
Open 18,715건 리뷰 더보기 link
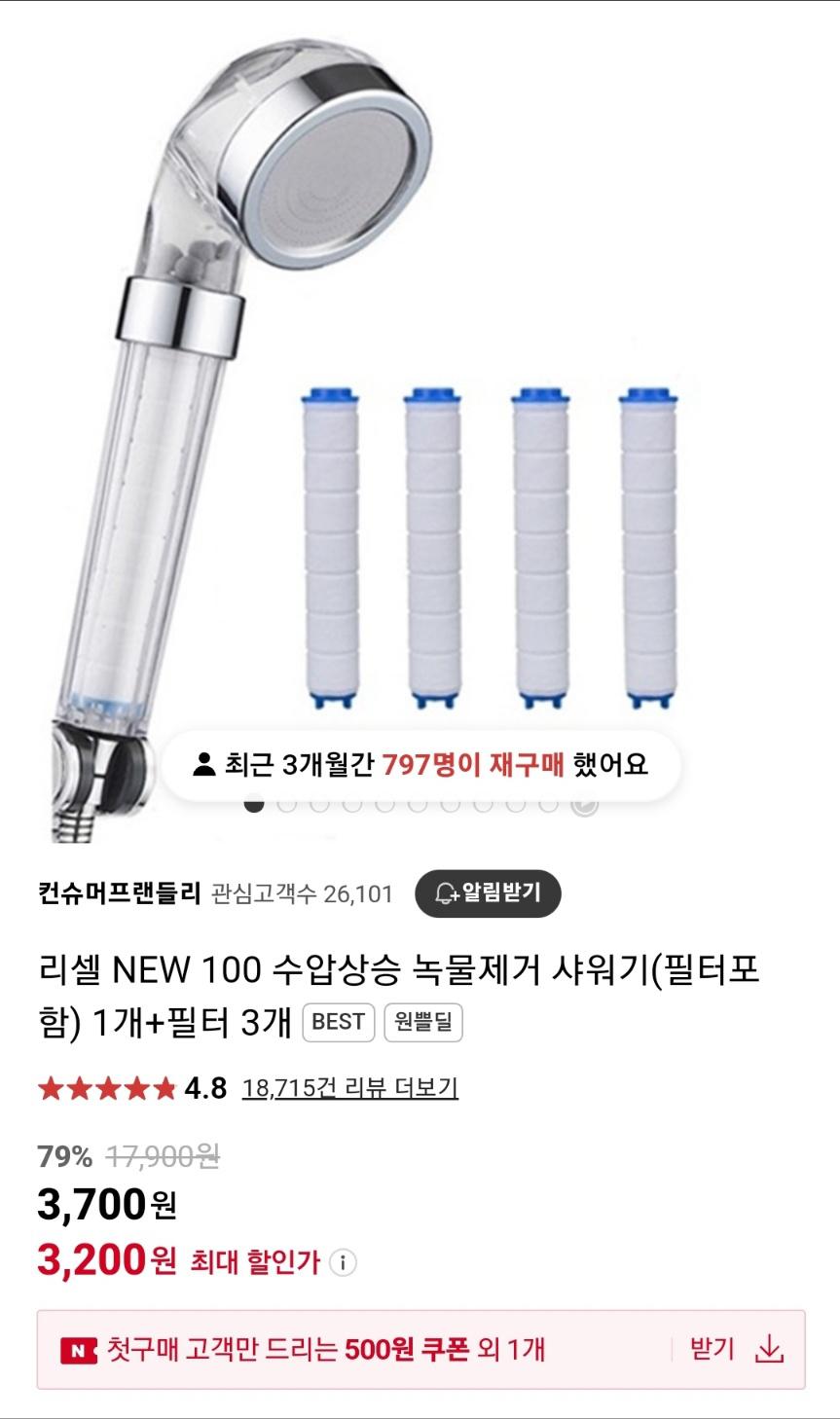[x=349, y=1088]
